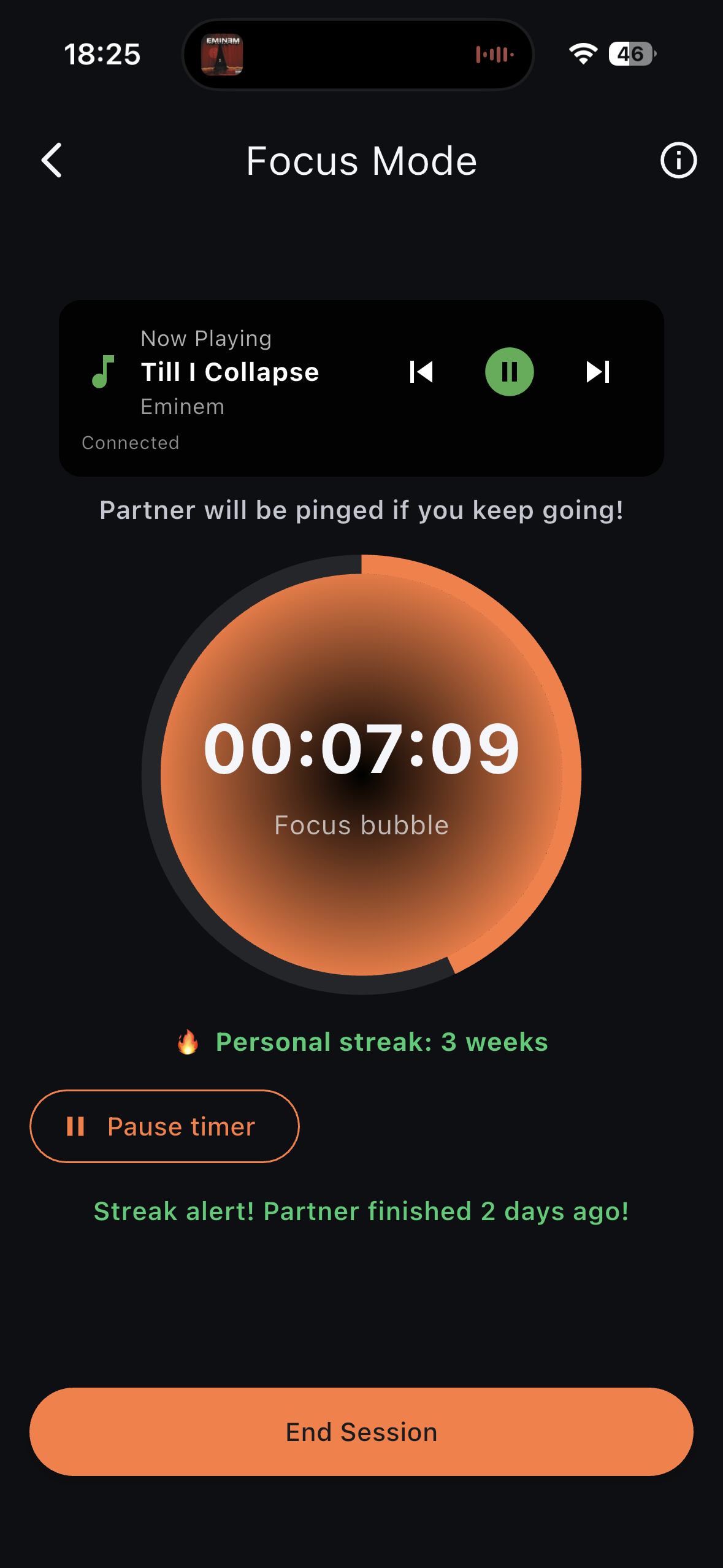Screen dimensions: 723x1568
Task: Tap the Connected status label
Action: (130, 442)
